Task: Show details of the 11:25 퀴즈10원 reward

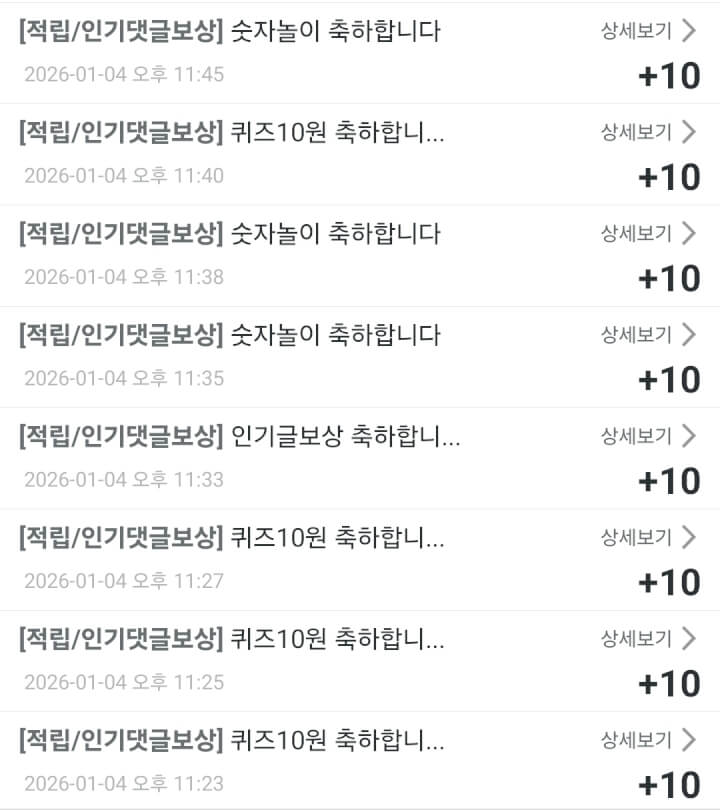Action: [647, 639]
